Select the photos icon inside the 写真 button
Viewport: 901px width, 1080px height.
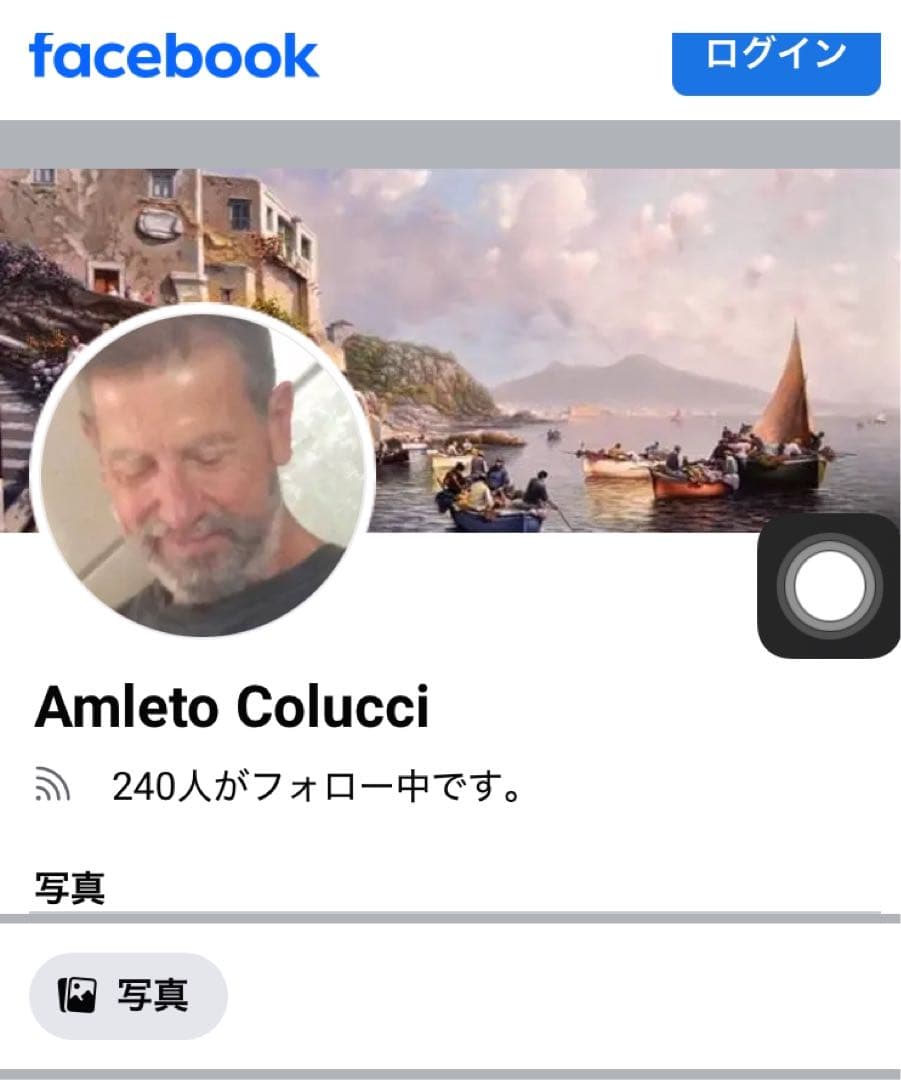76,994
